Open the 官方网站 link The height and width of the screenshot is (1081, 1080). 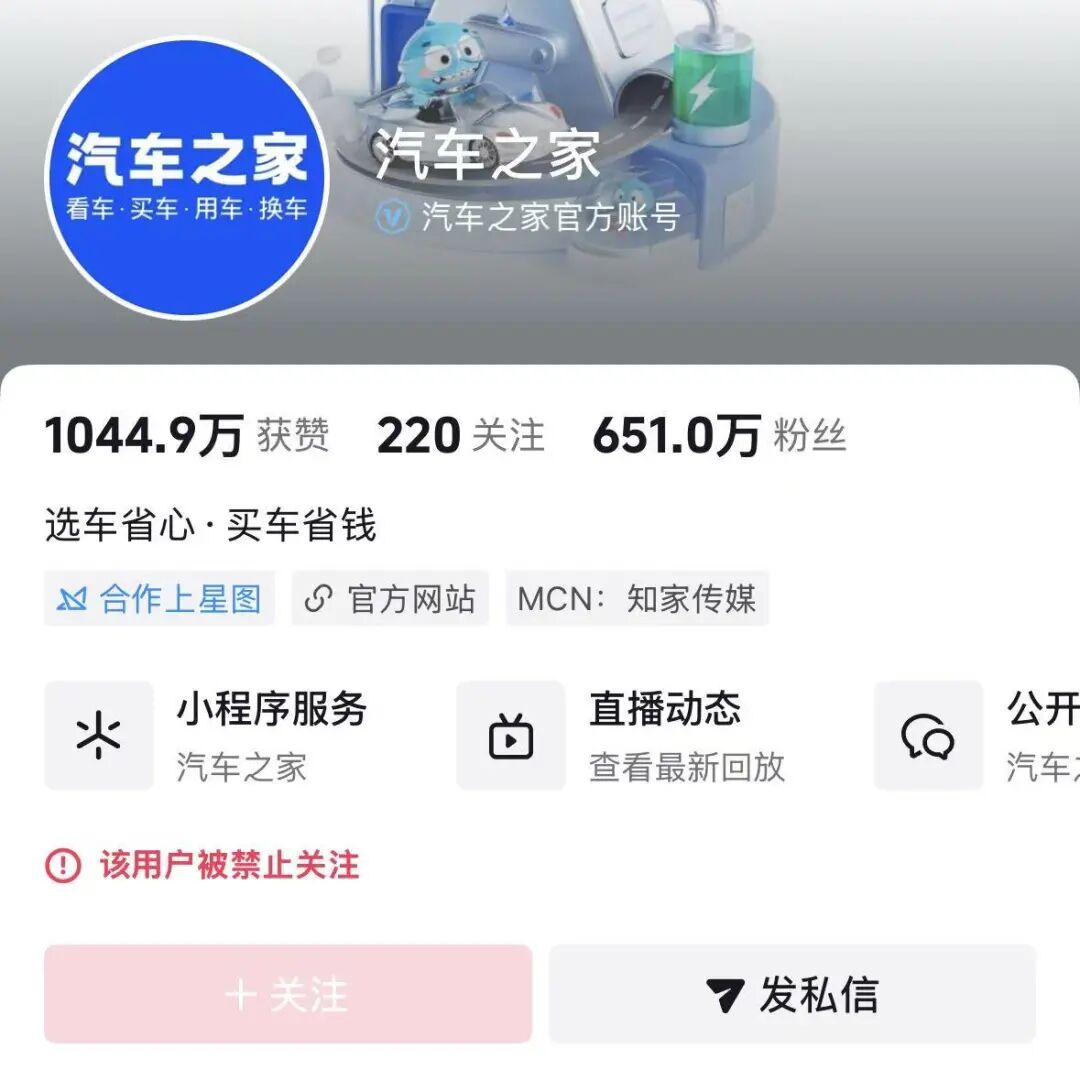click(390, 599)
